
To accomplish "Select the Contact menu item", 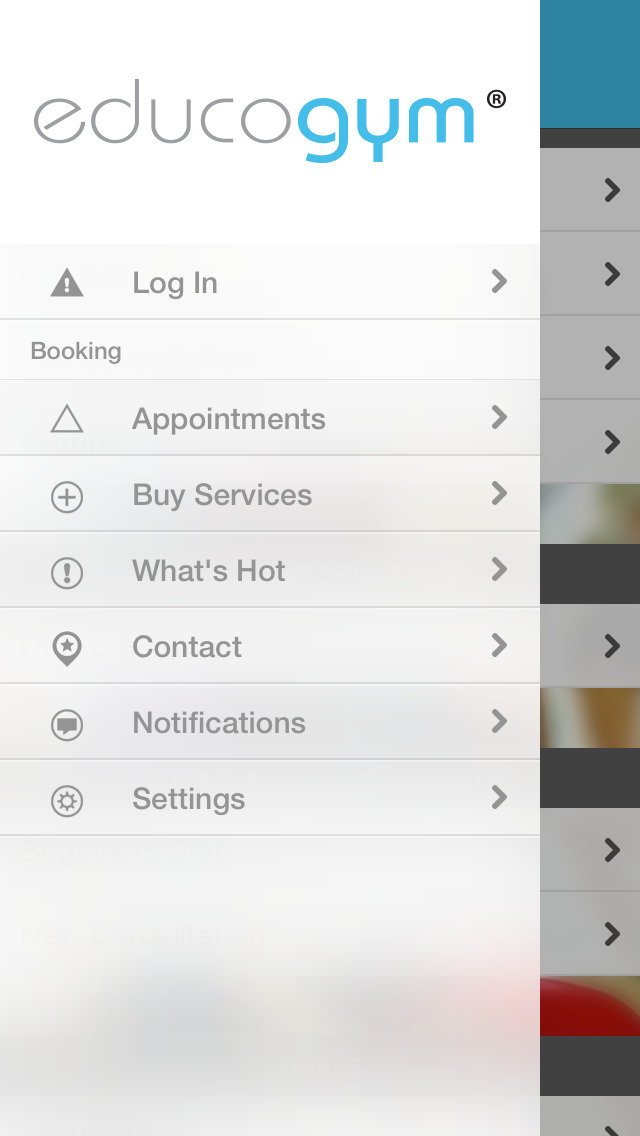I will pyautogui.click(x=270, y=646).
